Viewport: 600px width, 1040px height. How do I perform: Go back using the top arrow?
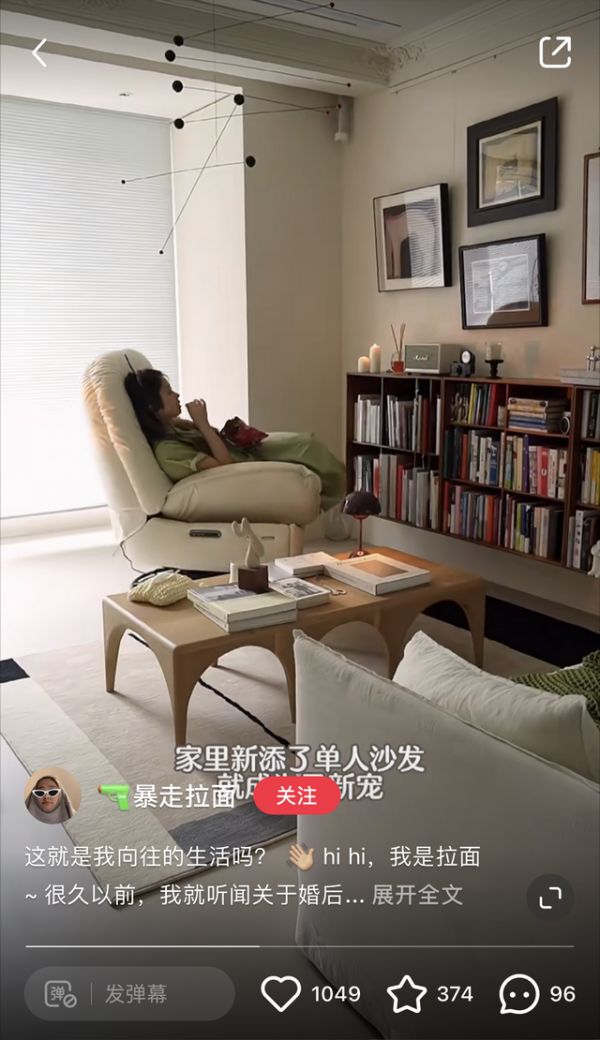pos(39,53)
